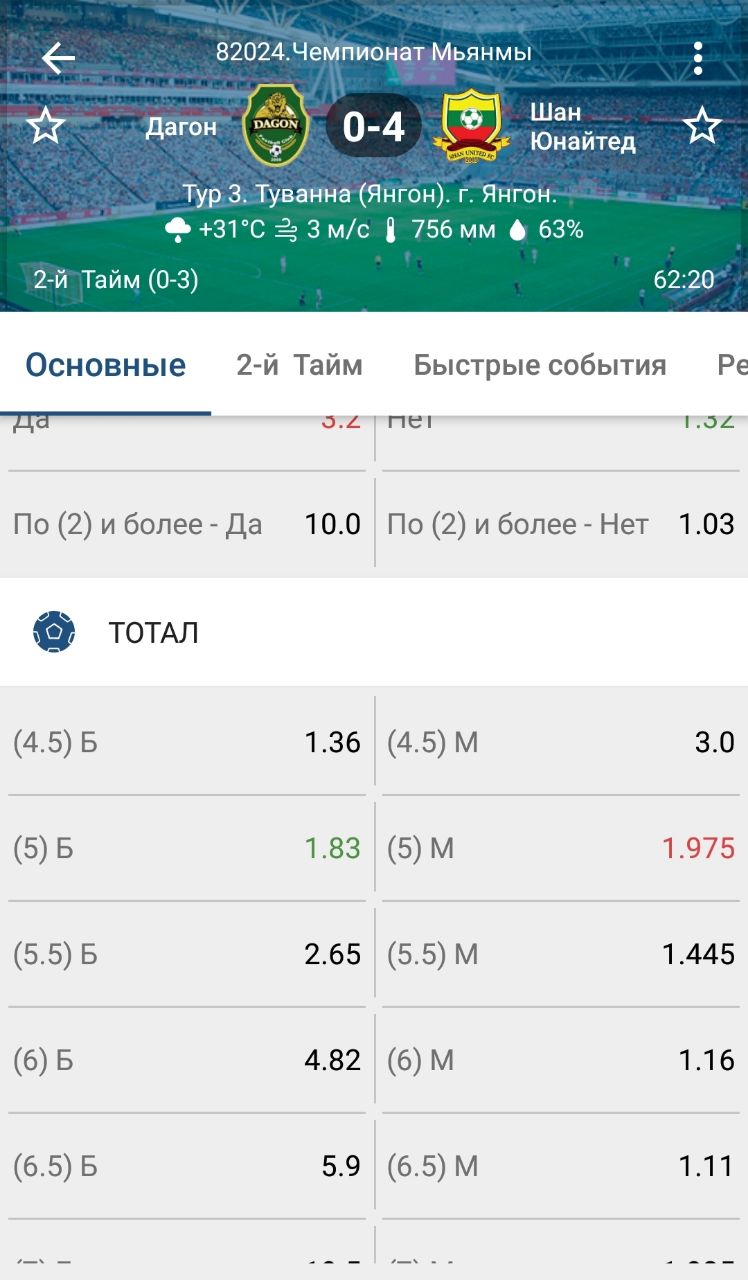Select total (6) М odds 1.16
Screen dimensions: 748x1280
tap(561, 1061)
